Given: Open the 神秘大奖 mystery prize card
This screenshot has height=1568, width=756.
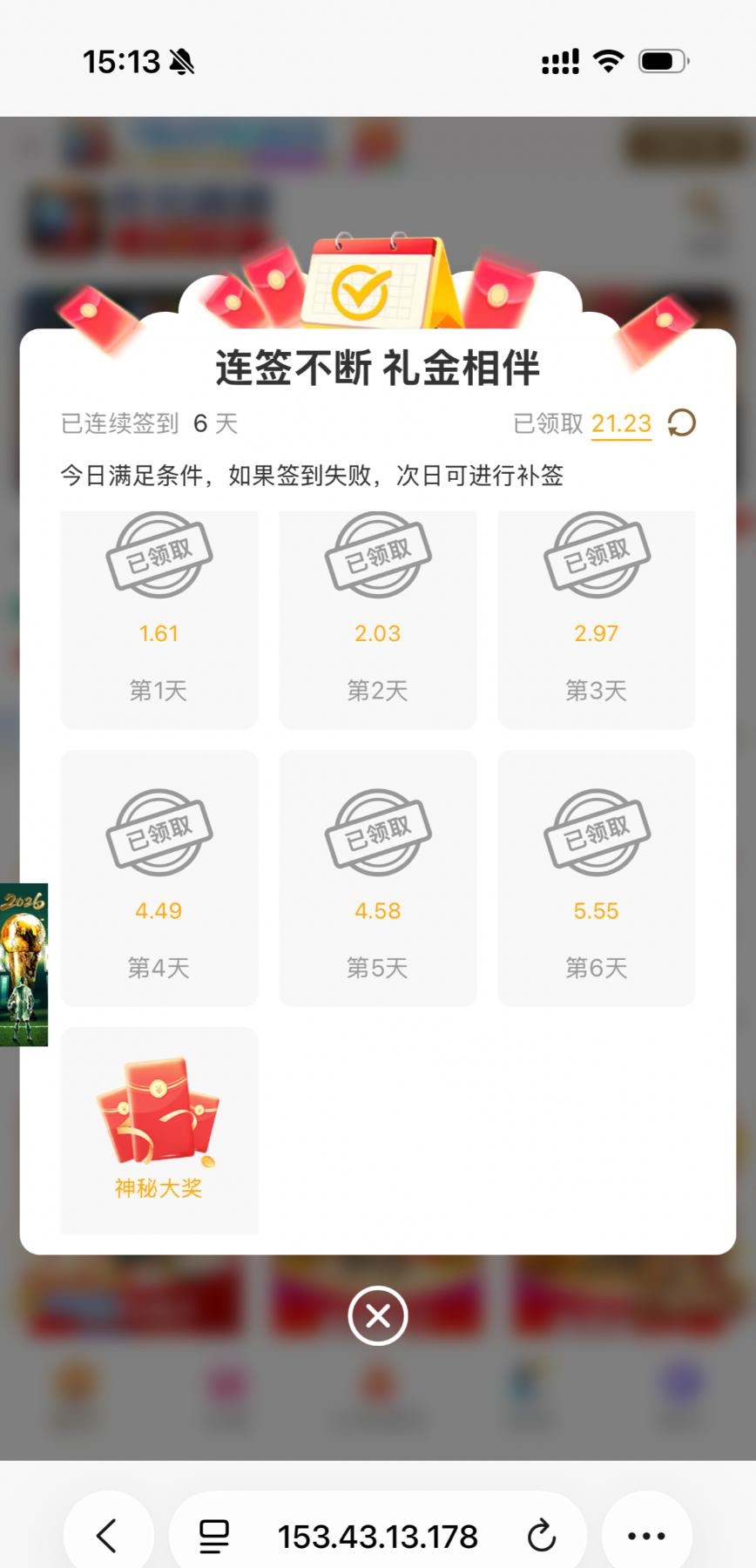Looking at the screenshot, I should point(159,1130).
